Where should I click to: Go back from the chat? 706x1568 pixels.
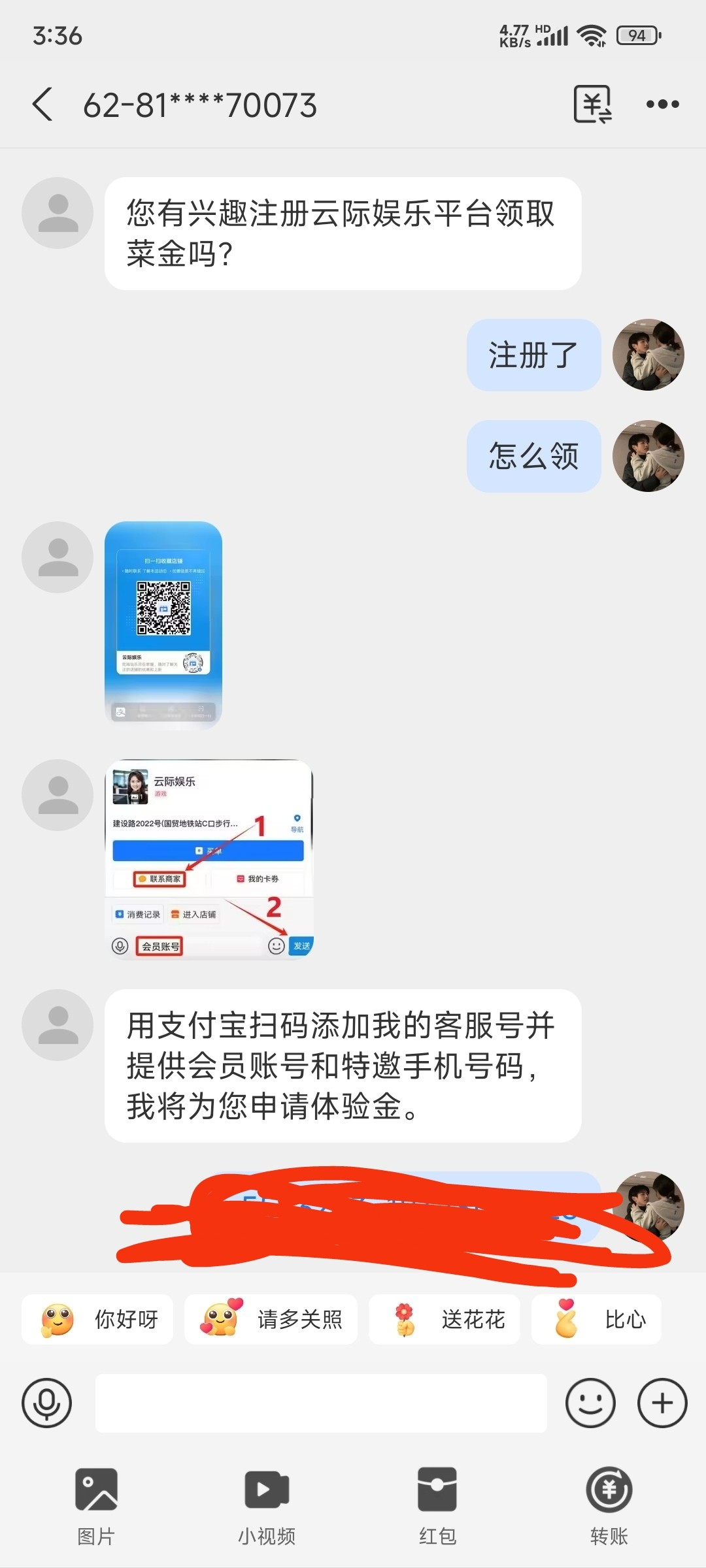(42, 105)
